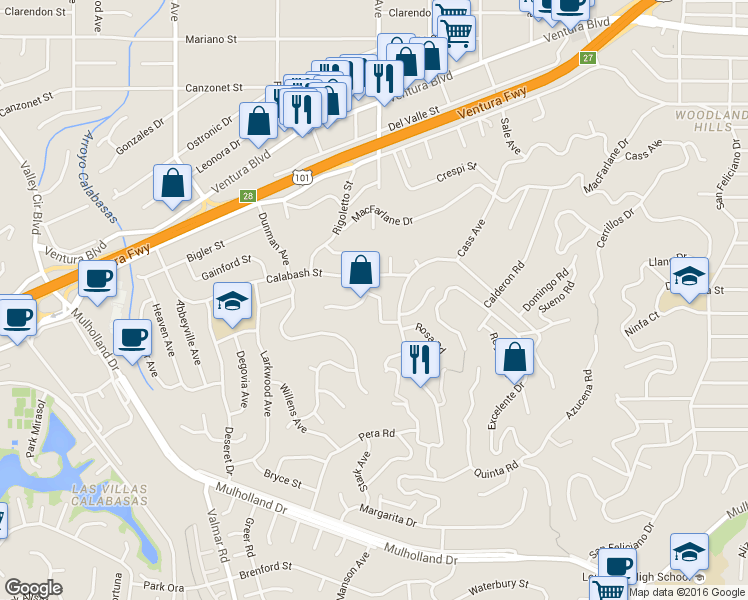Image resolution: width=748 pixels, height=600 pixels.
Task: Tap the school marker near Llano Dr
Action: [x=689, y=279]
